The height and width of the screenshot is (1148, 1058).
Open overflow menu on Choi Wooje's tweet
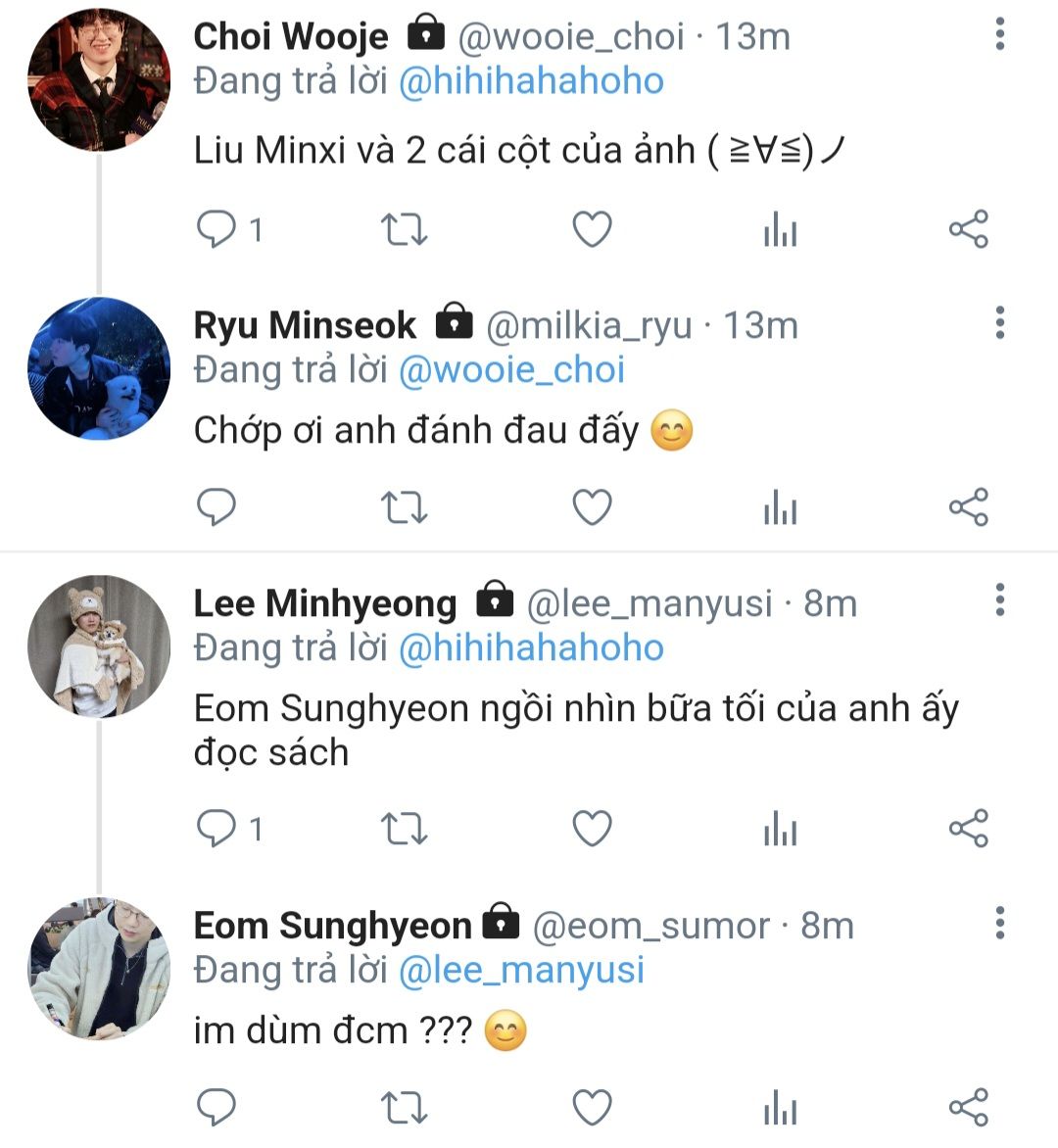click(999, 34)
